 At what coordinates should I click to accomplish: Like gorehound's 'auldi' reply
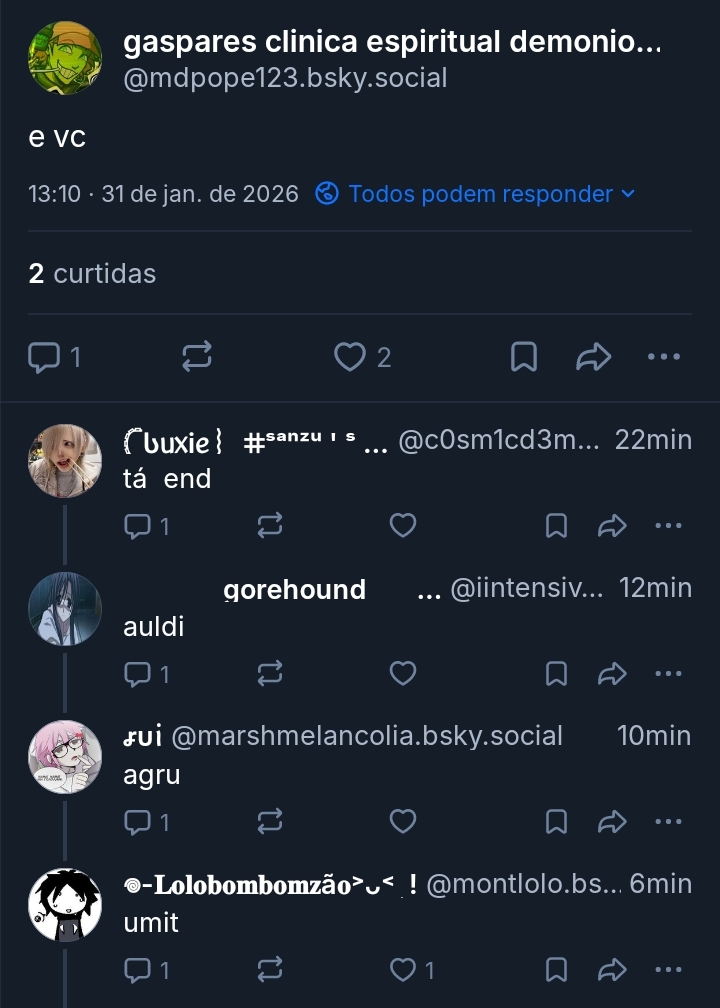402,674
